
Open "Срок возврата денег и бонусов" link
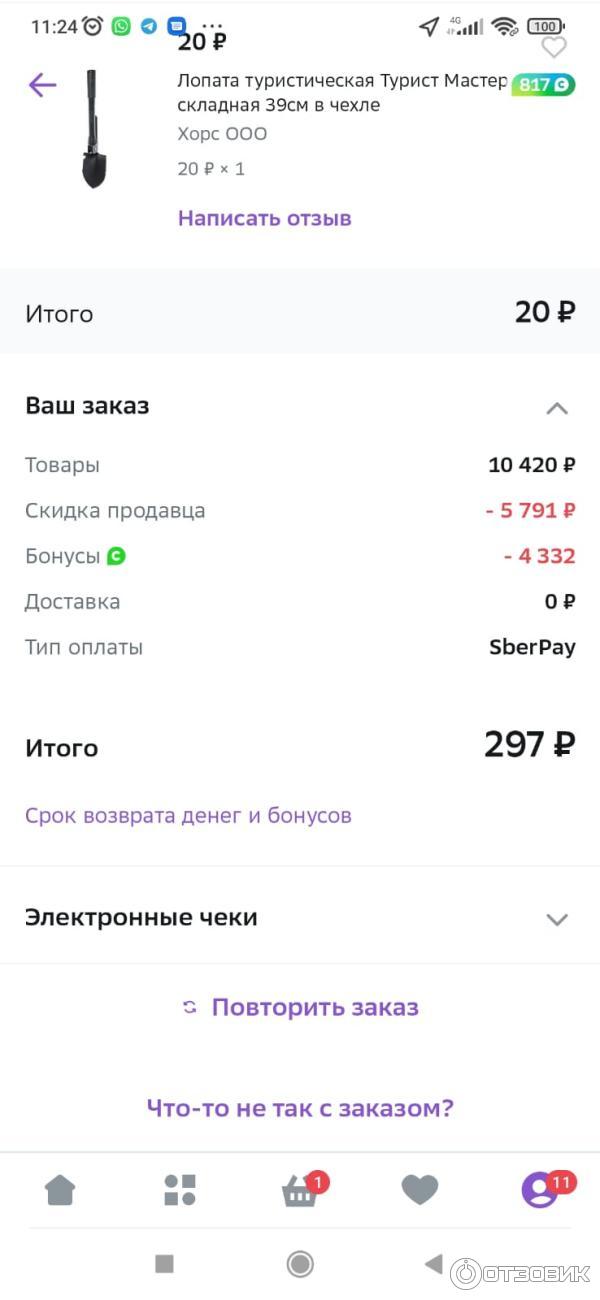[x=188, y=815]
